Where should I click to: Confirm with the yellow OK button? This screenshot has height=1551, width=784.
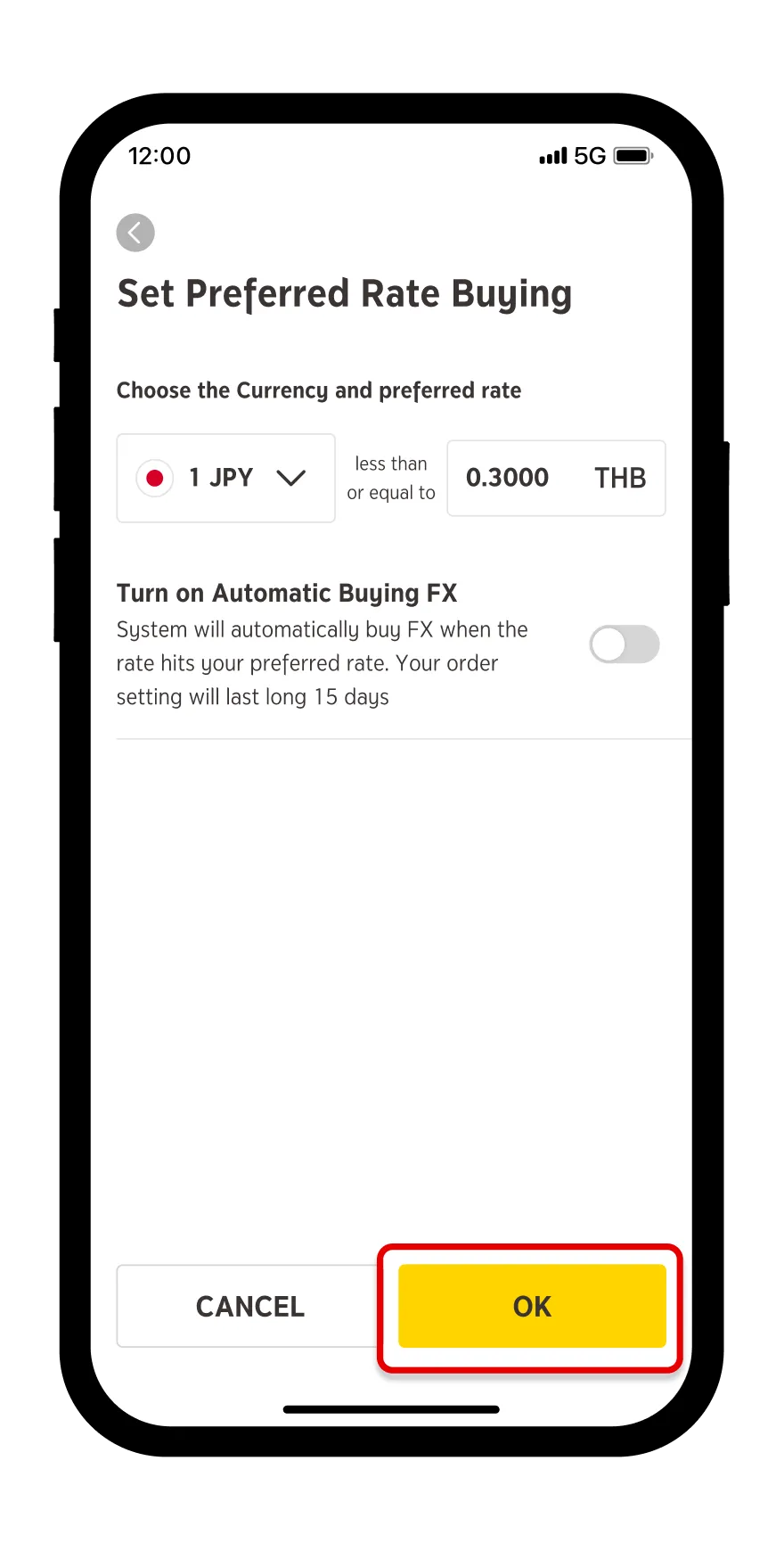[x=532, y=1306]
